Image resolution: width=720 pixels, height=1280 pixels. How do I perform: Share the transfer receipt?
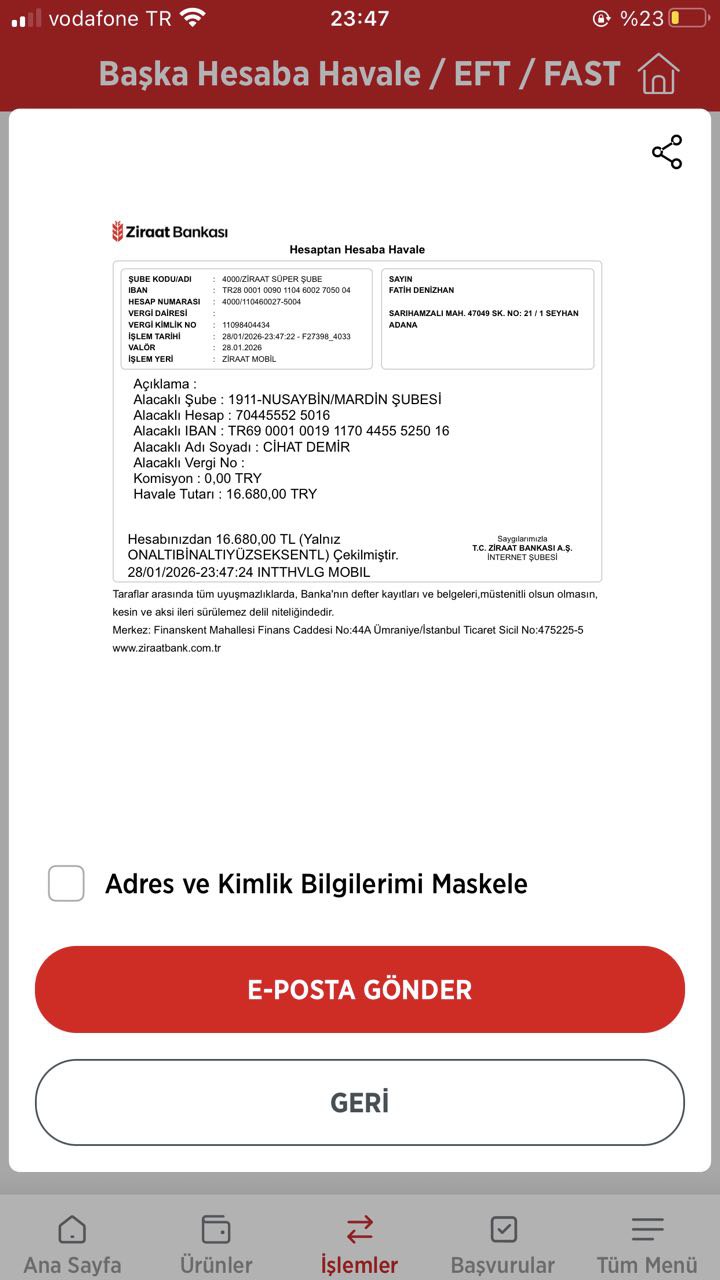[667, 152]
